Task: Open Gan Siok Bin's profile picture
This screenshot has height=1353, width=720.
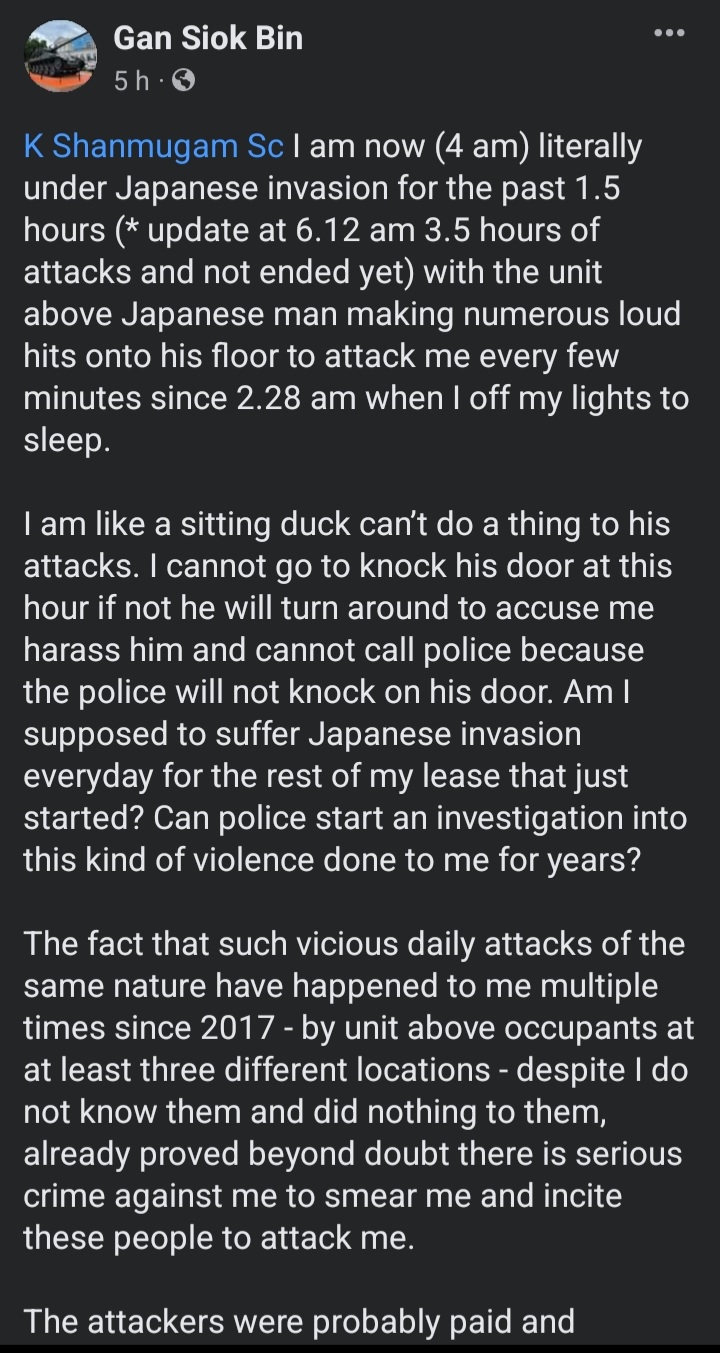Action: 59,56
